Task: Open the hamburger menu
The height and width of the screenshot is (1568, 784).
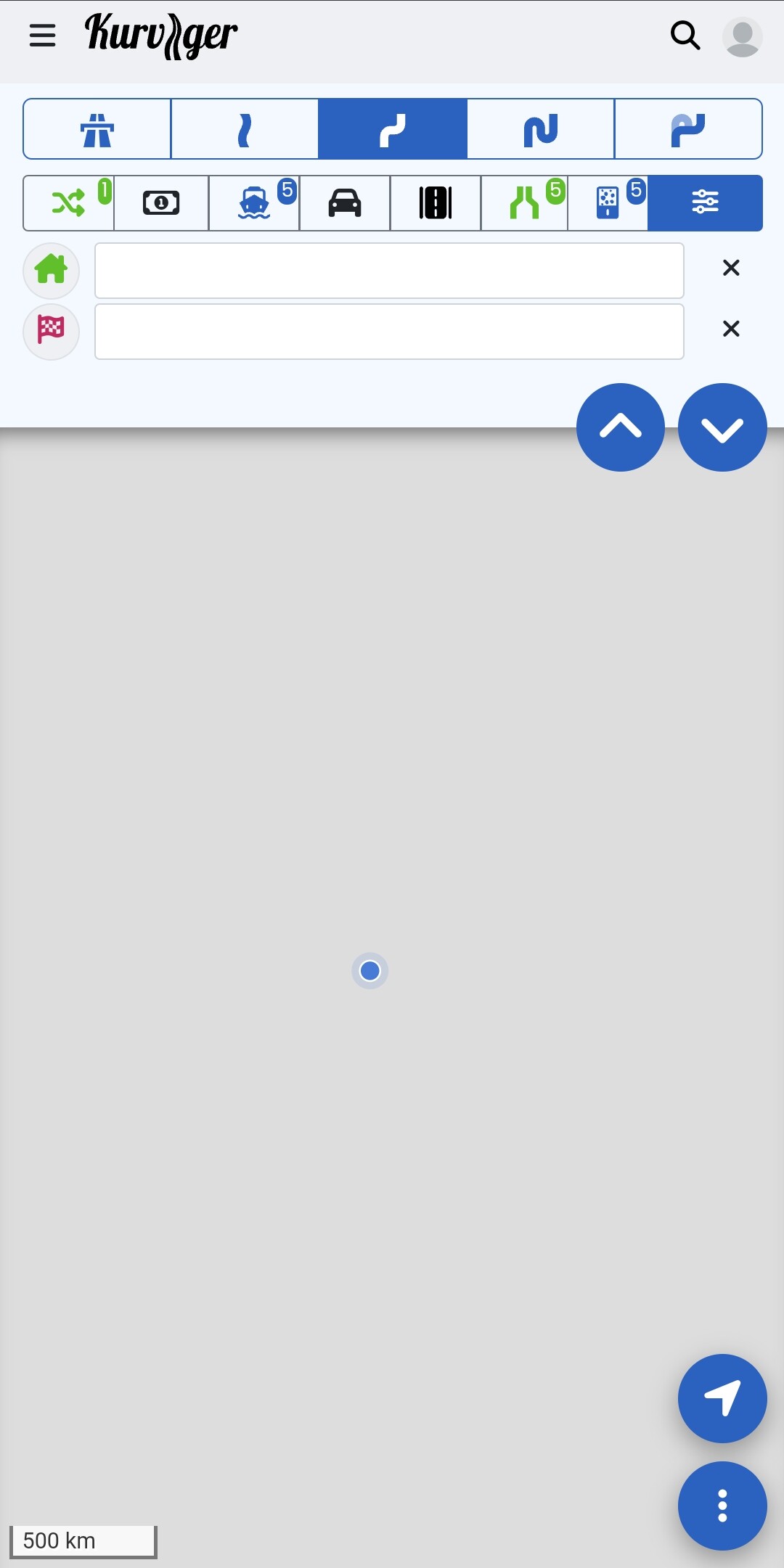Action: tap(42, 35)
